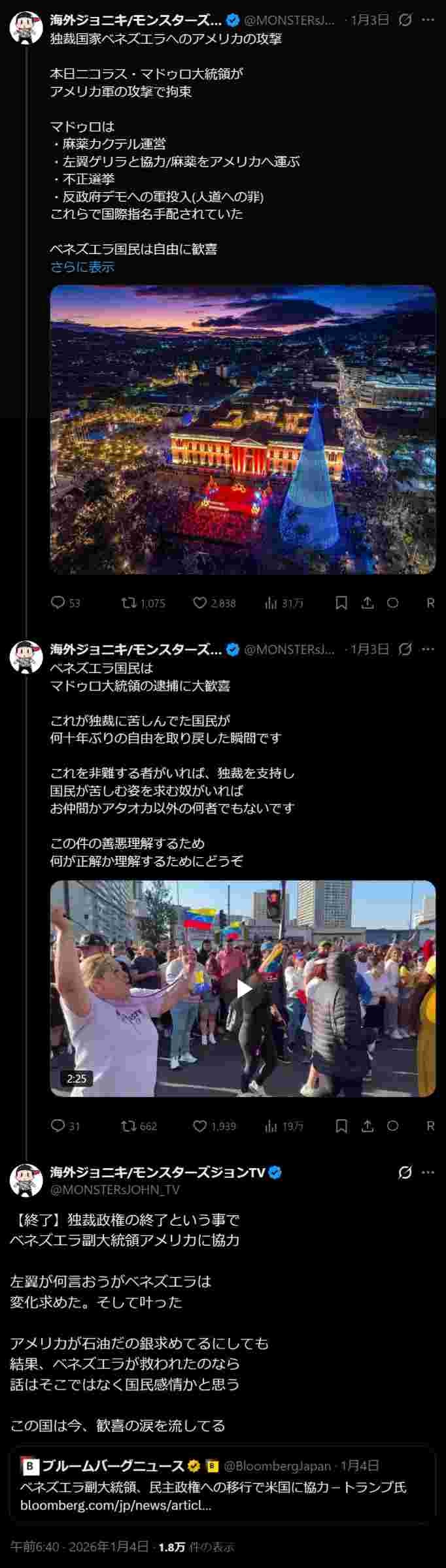Expand the first post with さらに表示
Image resolution: width=446 pixels, height=1568 pixels.
82,267
